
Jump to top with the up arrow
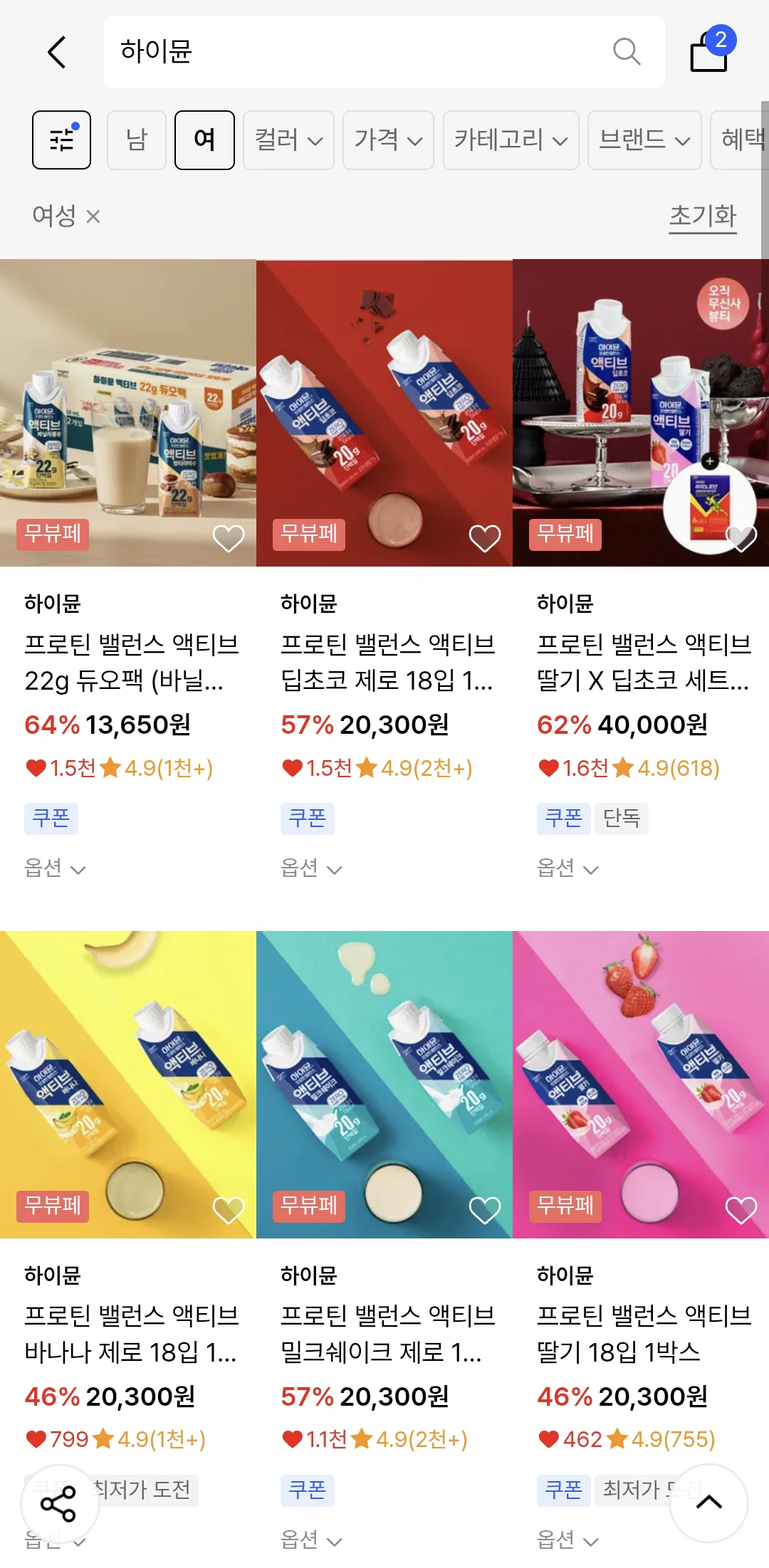tap(708, 1503)
